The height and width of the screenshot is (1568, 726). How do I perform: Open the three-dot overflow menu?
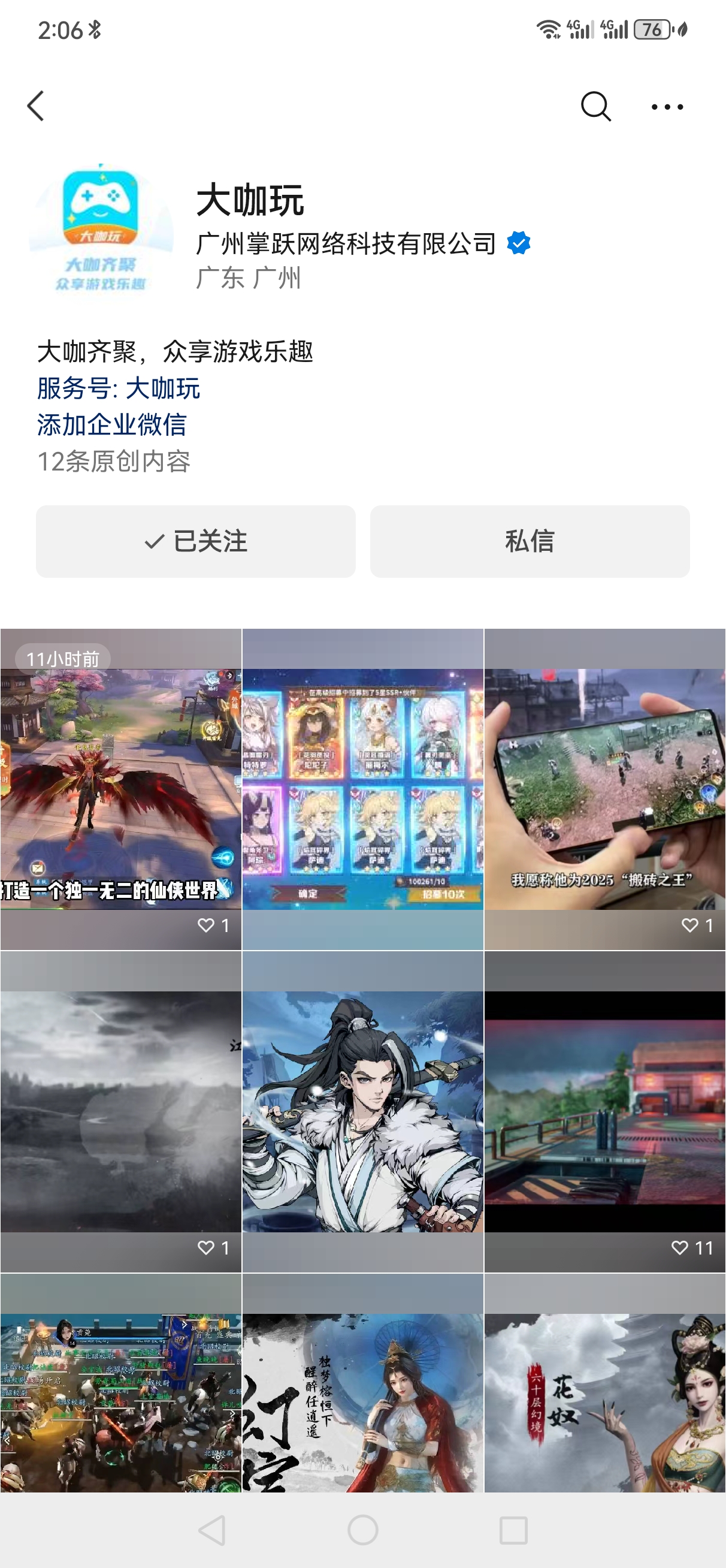tap(667, 107)
